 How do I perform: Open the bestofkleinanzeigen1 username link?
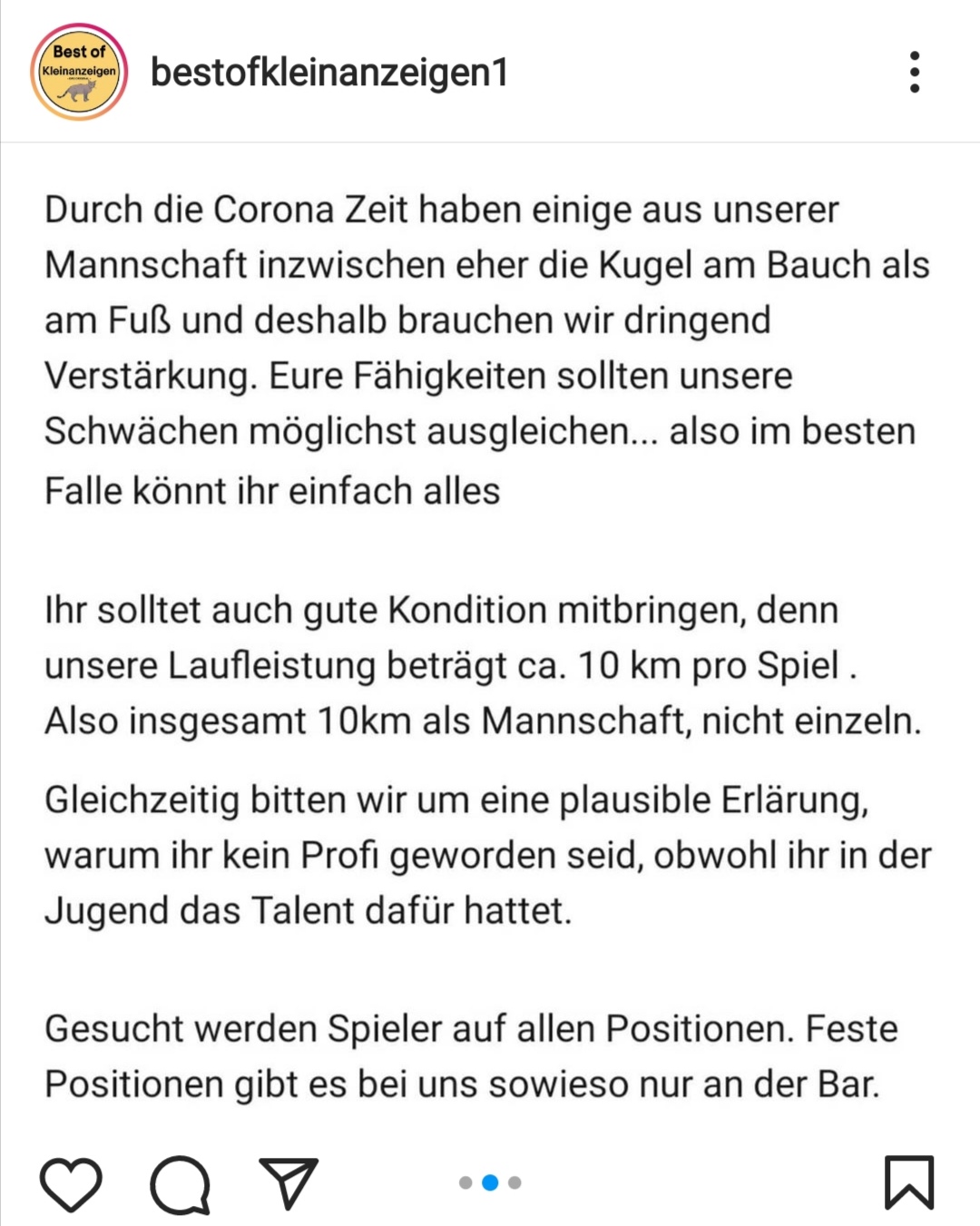tap(328, 73)
